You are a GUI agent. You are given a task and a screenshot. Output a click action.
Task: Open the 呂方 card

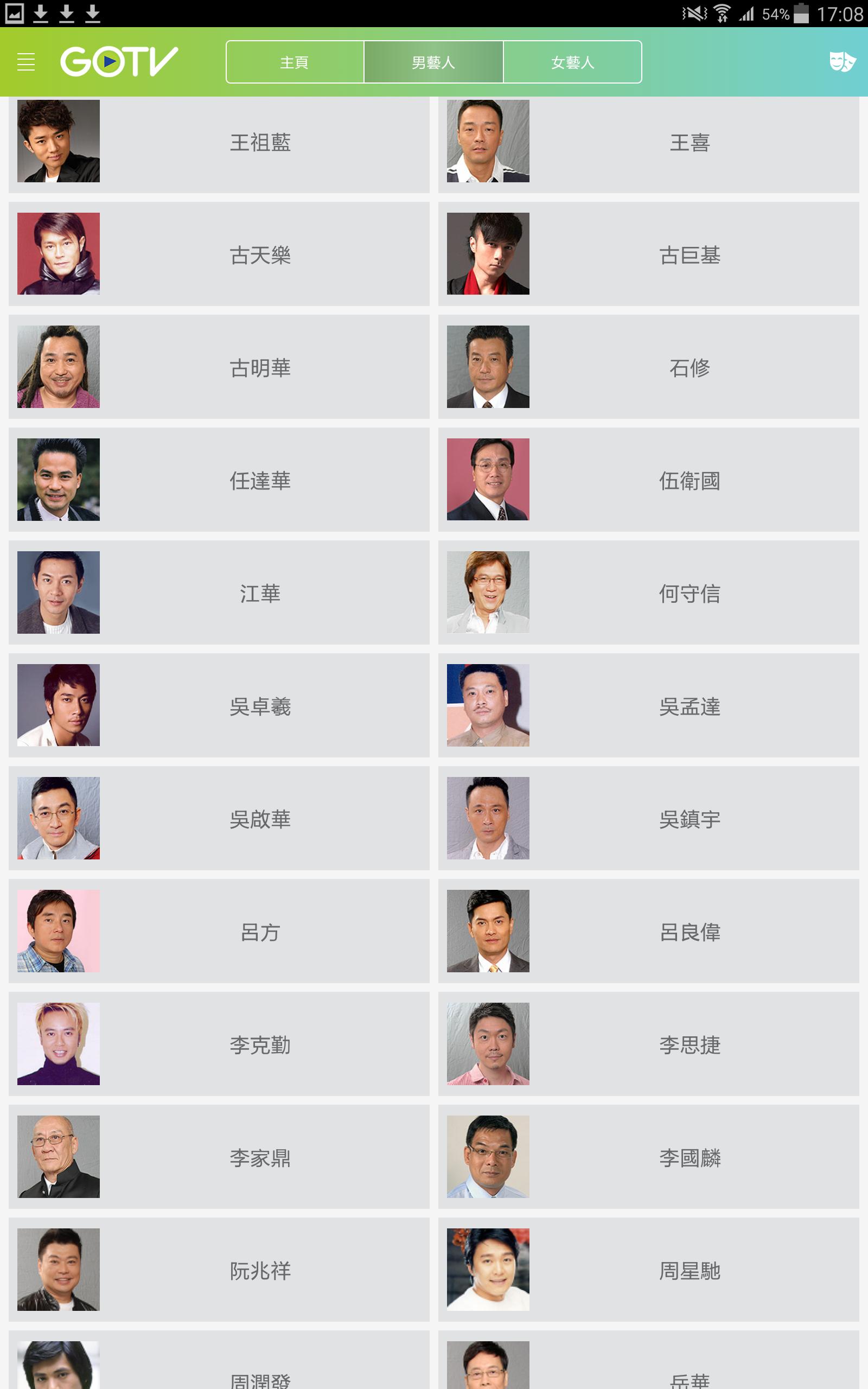[x=219, y=932]
